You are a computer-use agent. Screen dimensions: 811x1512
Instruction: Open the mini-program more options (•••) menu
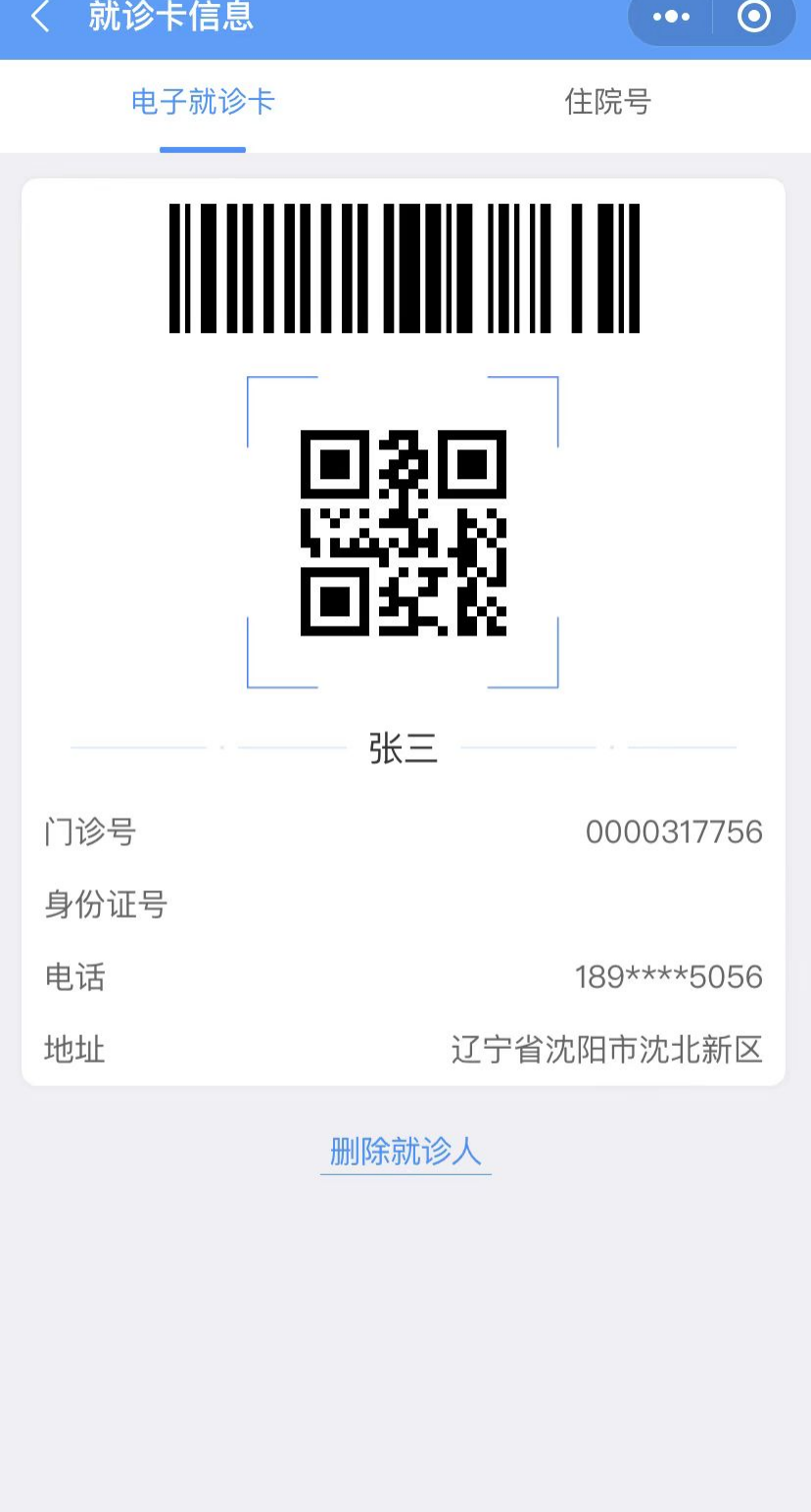[x=669, y=17]
